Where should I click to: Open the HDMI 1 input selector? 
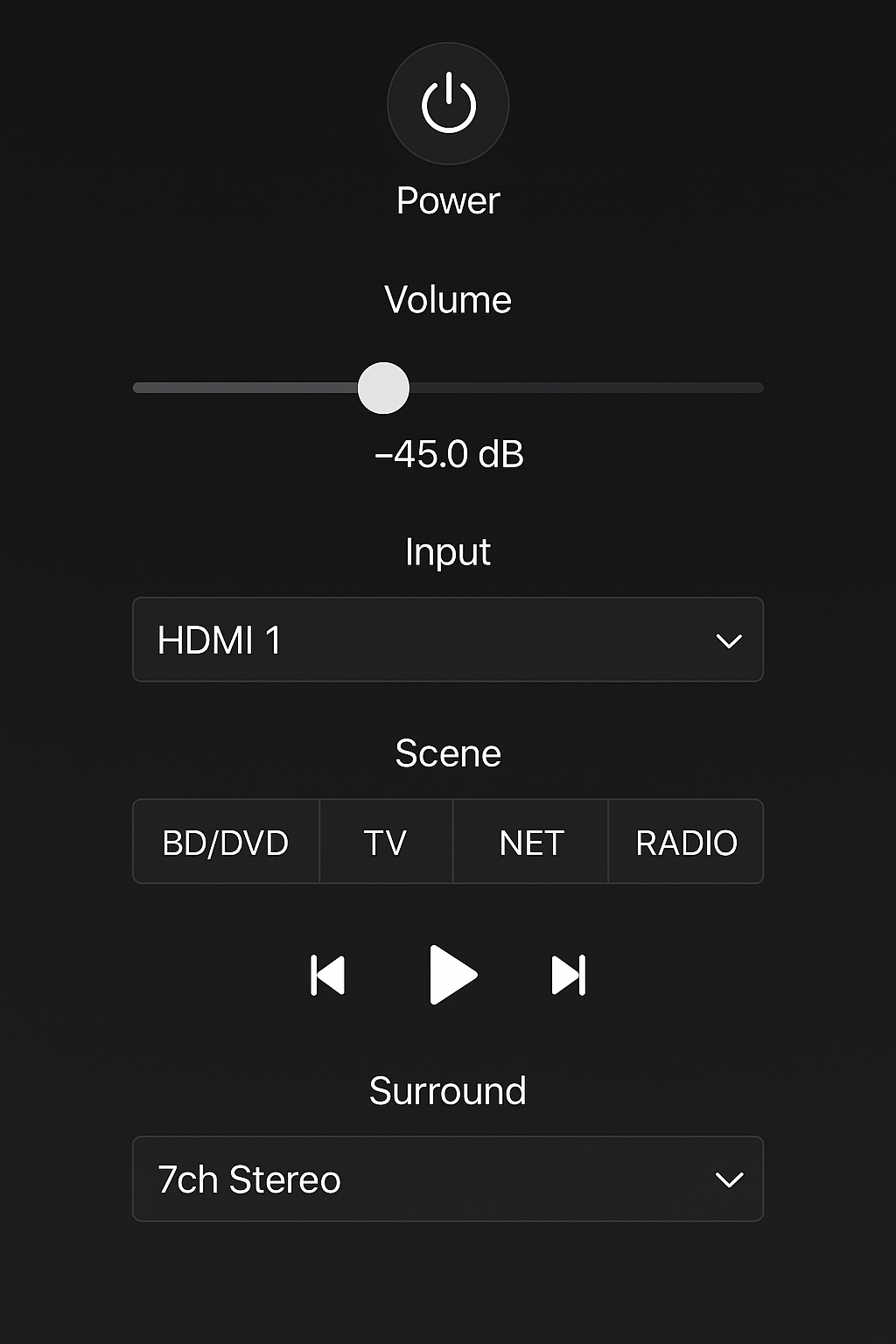[x=448, y=640]
